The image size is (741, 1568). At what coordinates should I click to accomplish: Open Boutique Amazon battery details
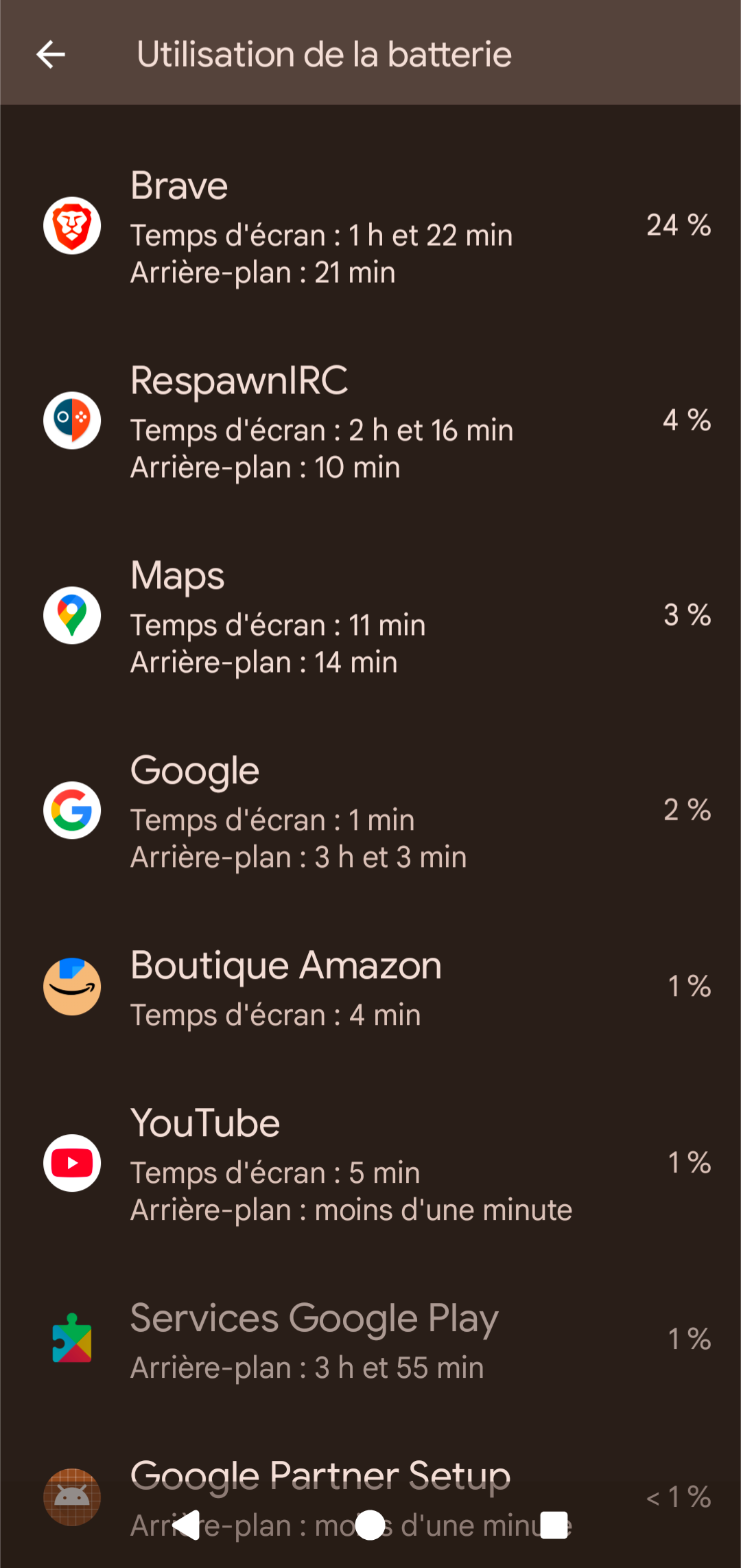[x=370, y=987]
